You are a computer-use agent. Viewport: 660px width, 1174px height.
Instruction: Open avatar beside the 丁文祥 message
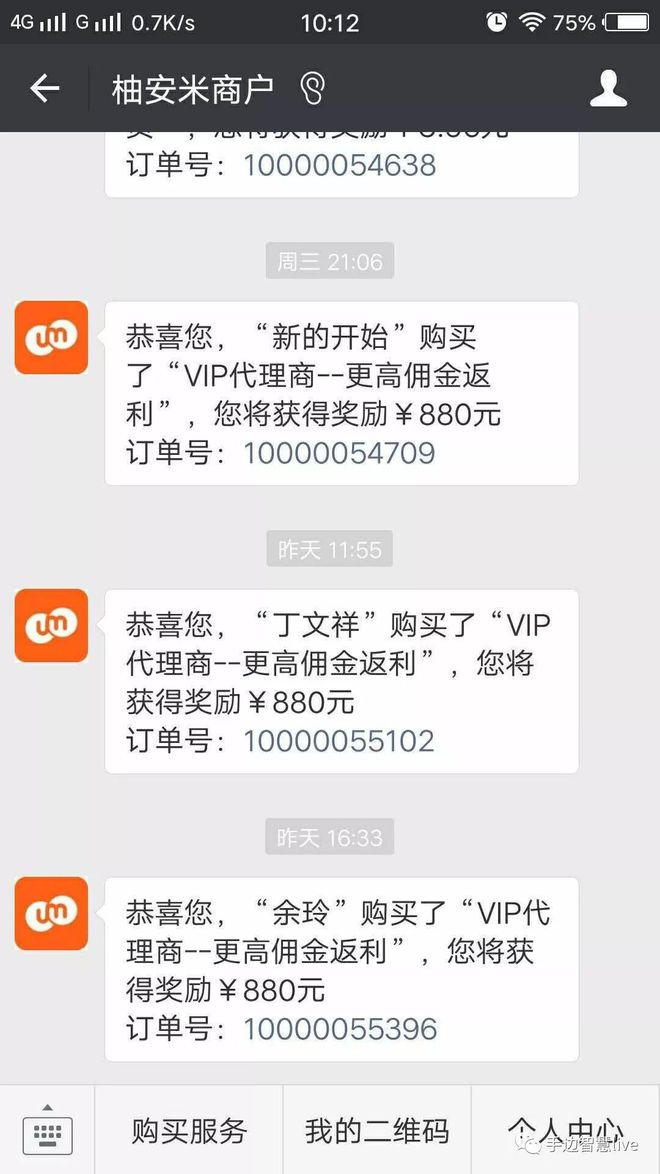51,625
